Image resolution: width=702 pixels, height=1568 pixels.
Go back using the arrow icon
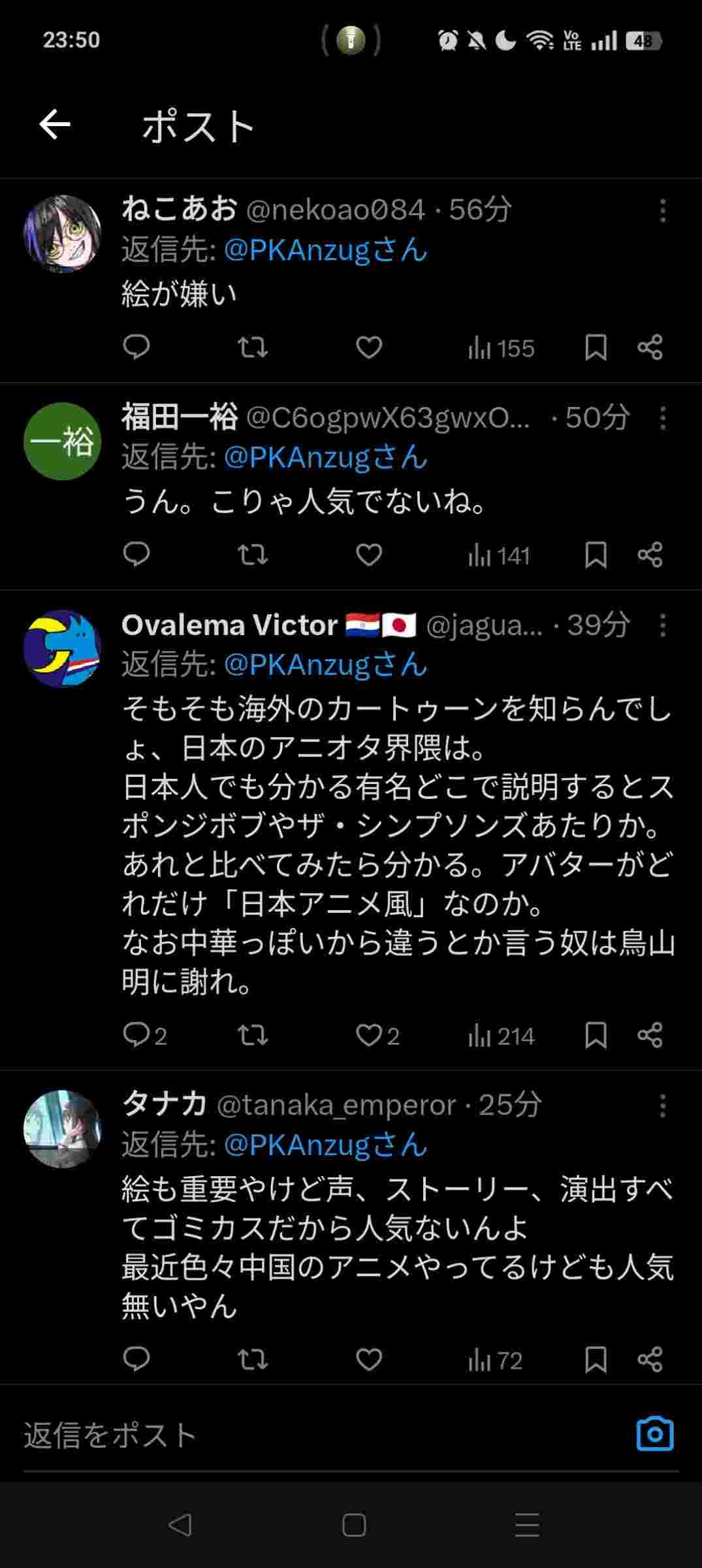click(55, 124)
